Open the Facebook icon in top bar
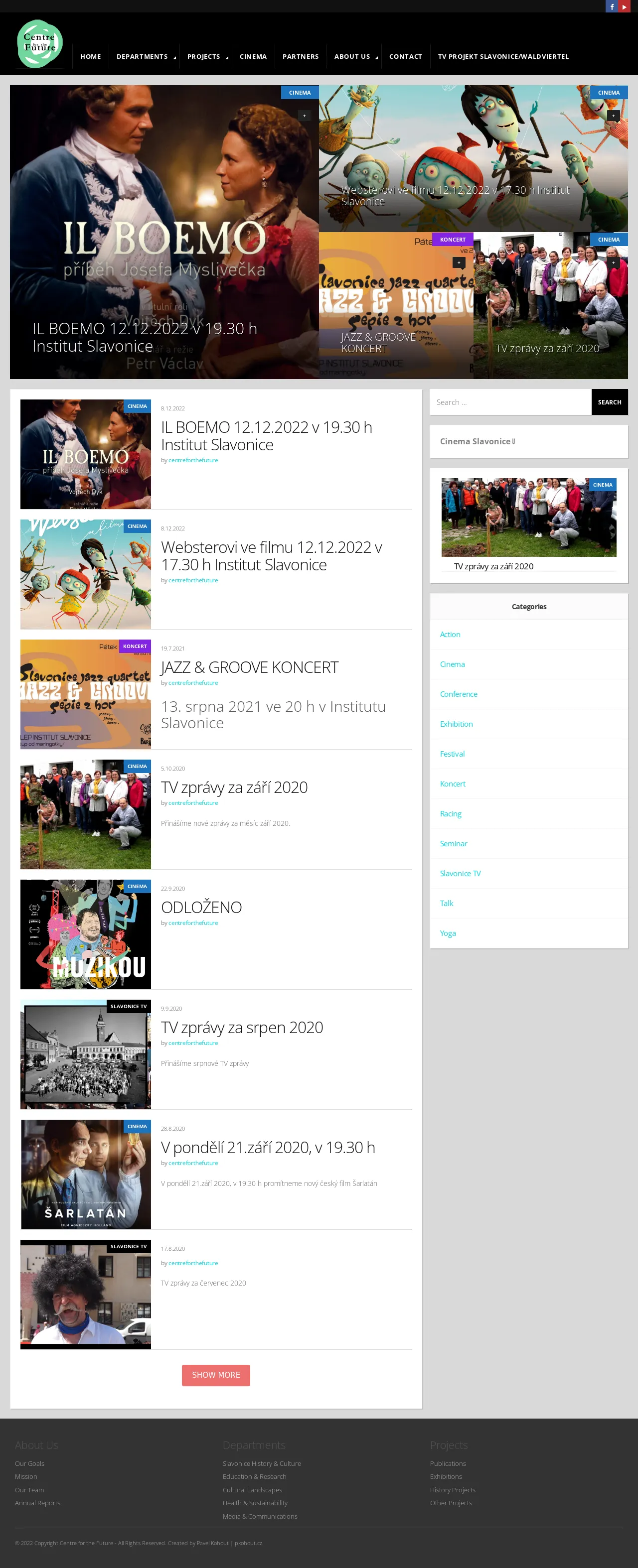The image size is (638, 1568). click(612, 6)
